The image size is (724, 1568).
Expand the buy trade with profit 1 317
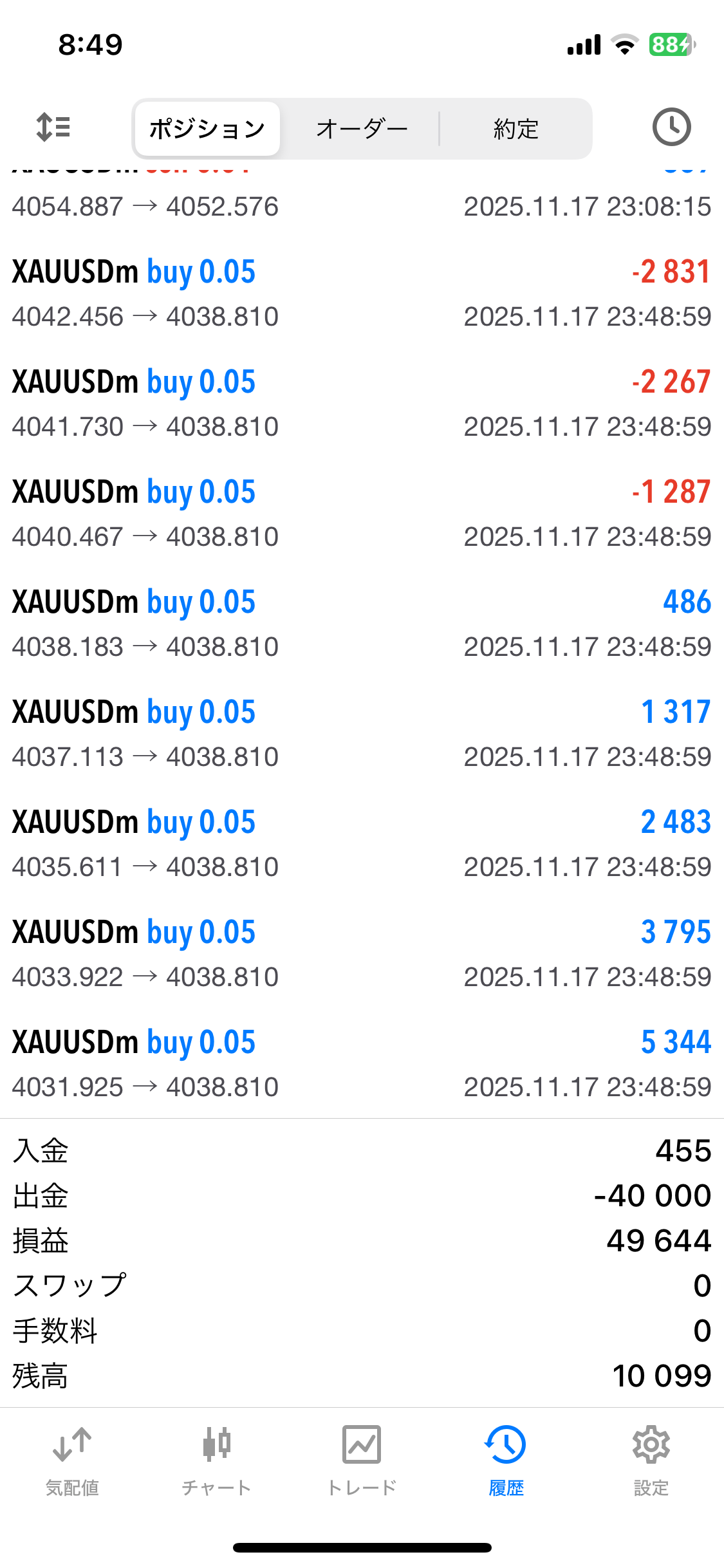pos(362,734)
